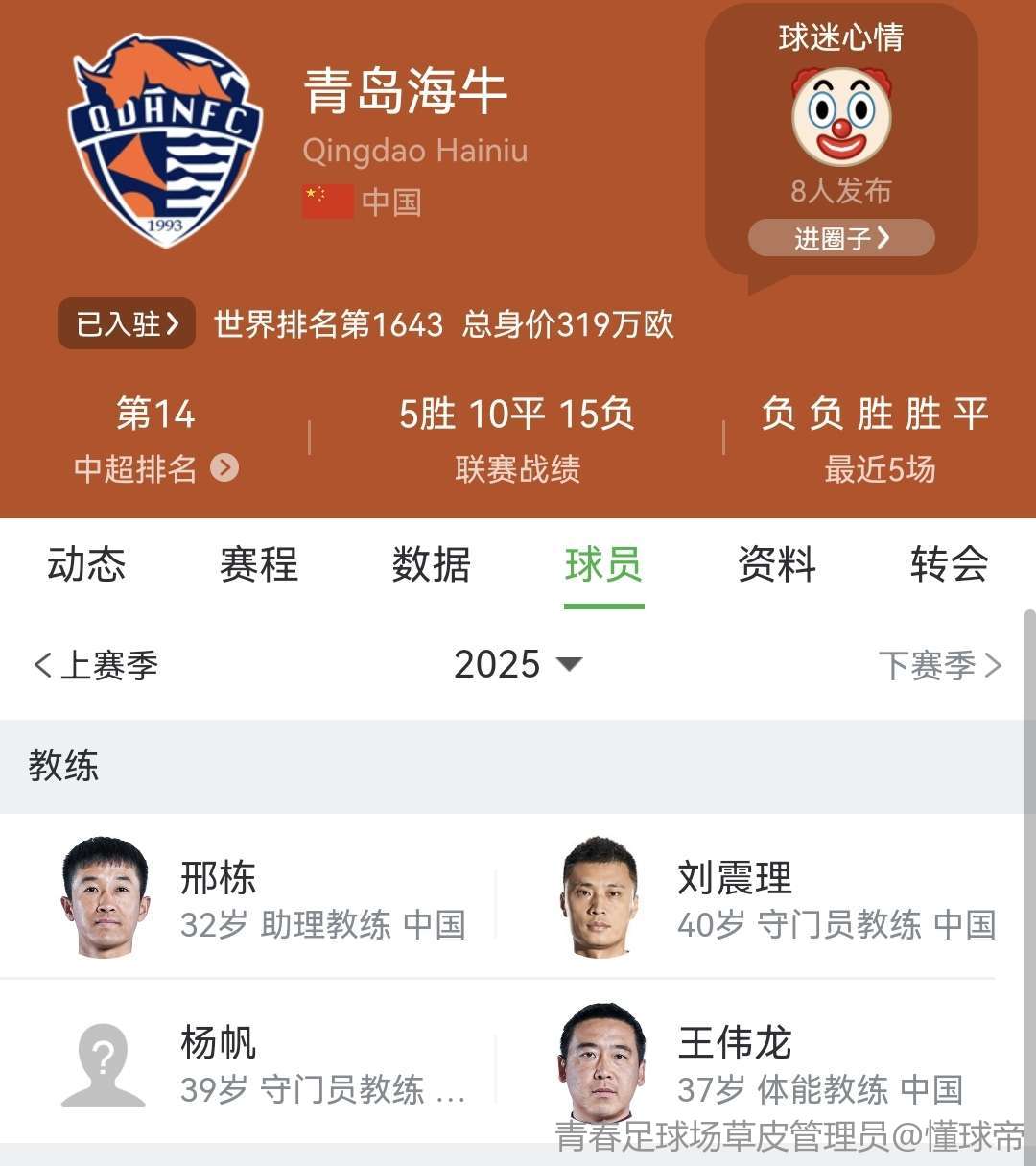Go to the 资料 tab
The image size is (1036, 1166).
[x=776, y=564]
